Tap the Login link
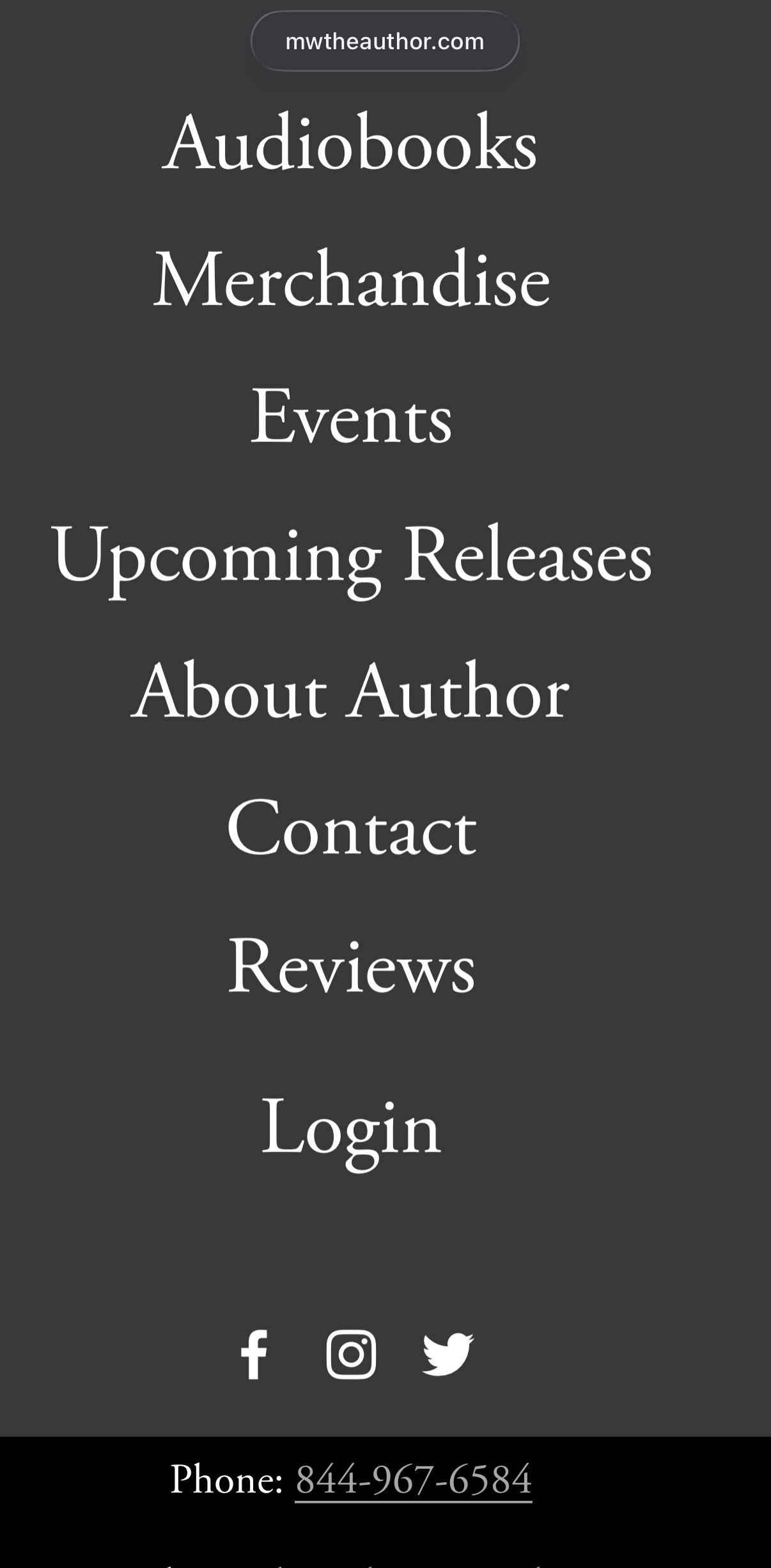This screenshot has width=771, height=1568. [351, 1127]
